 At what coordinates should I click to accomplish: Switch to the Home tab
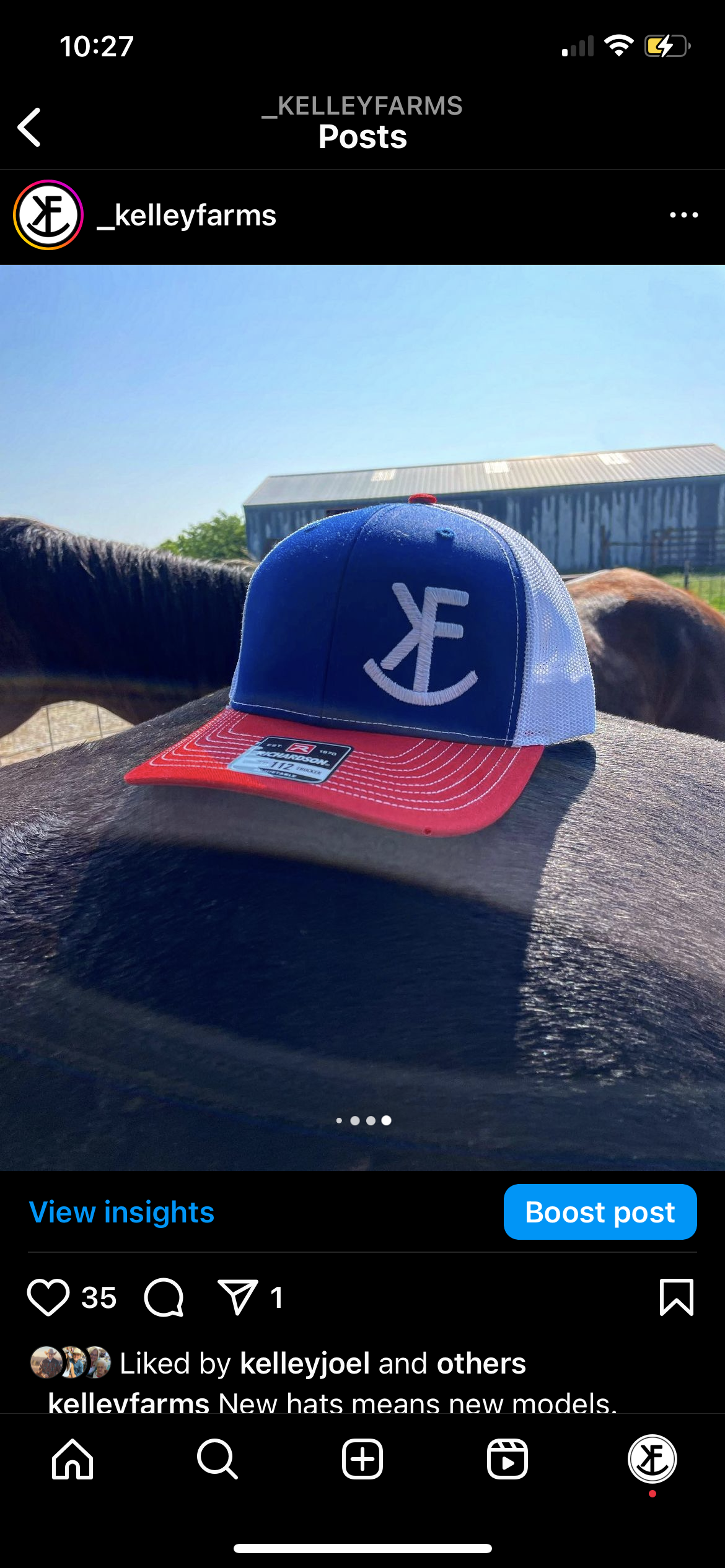point(72,1459)
